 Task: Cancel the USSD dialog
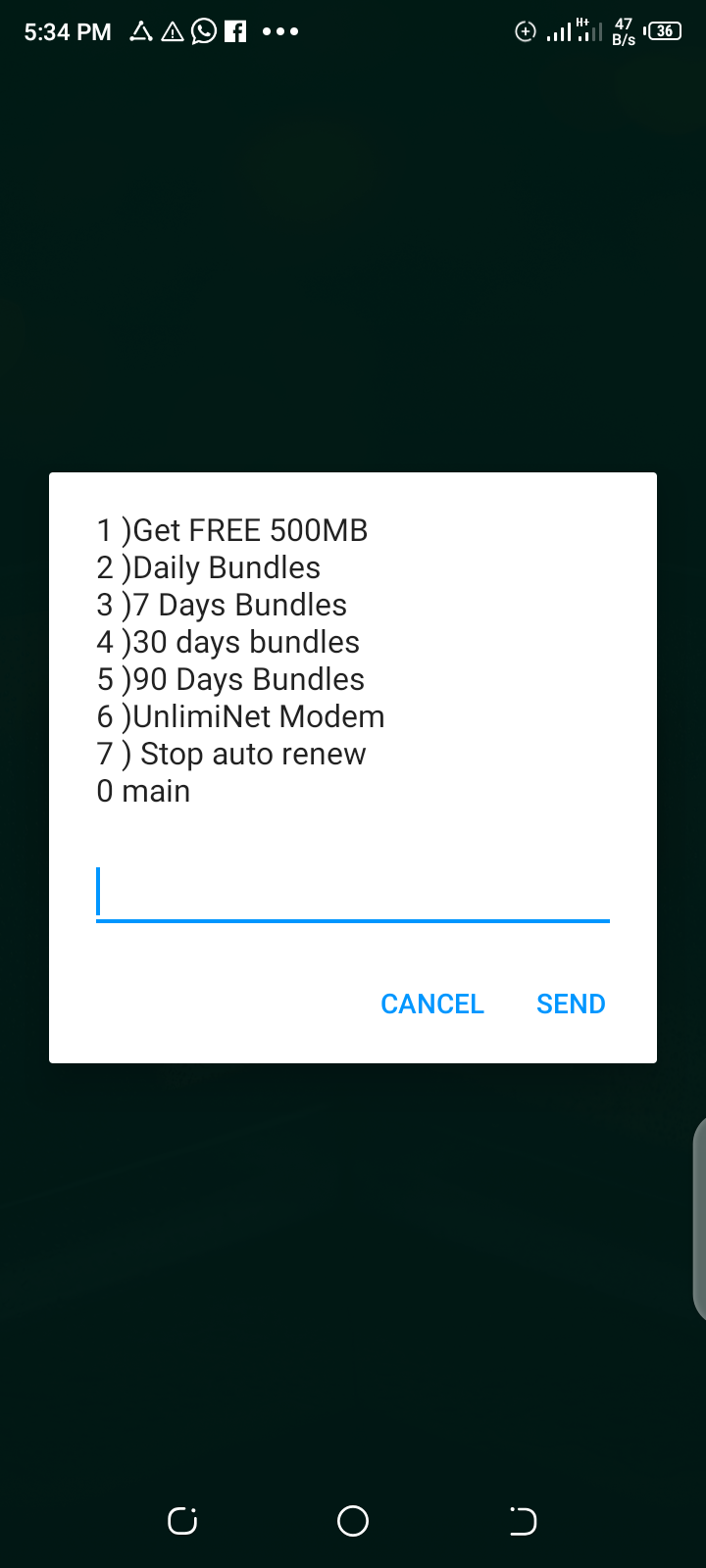432,1004
